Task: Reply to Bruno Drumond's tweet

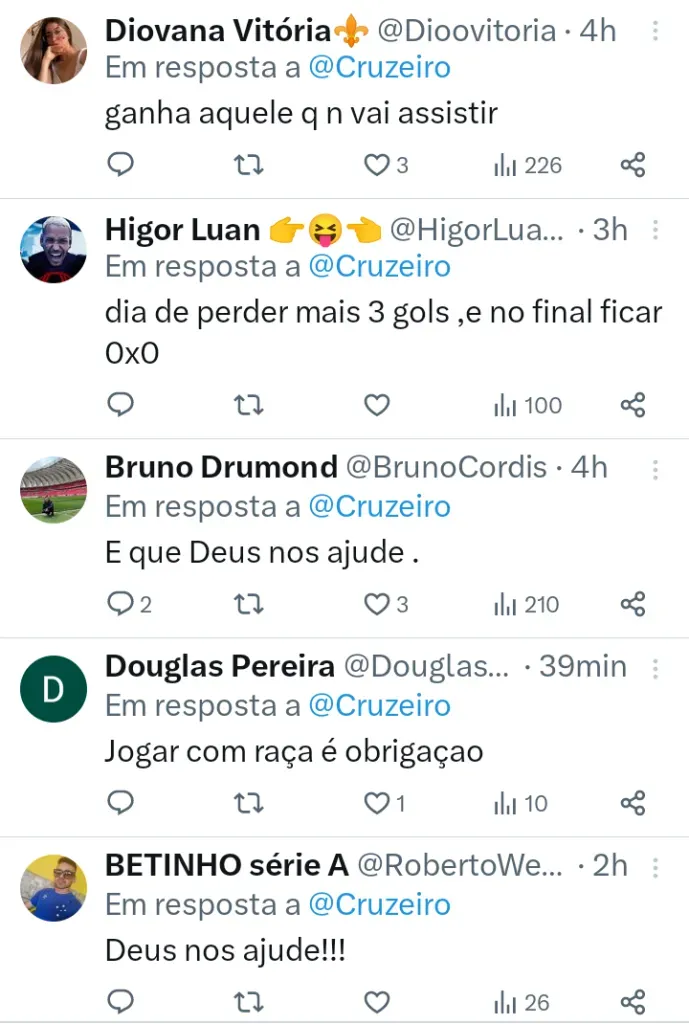Action: pos(120,604)
